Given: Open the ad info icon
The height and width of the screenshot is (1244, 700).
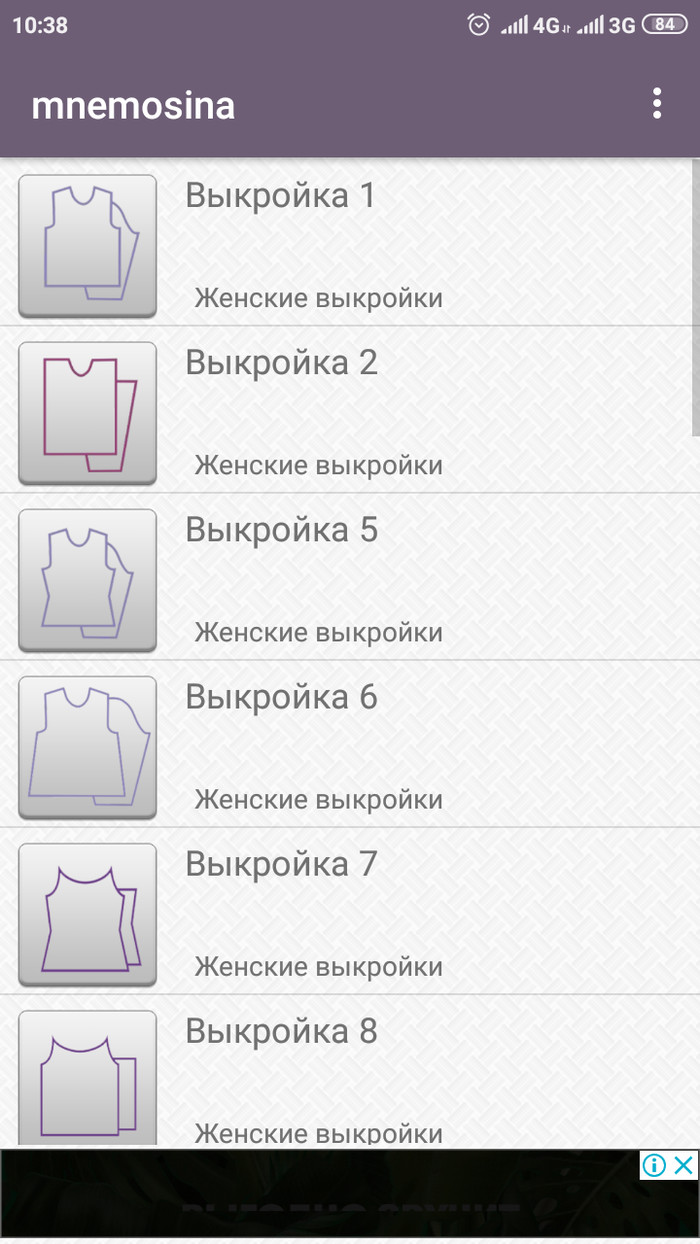Looking at the screenshot, I should pos(654,1165).
